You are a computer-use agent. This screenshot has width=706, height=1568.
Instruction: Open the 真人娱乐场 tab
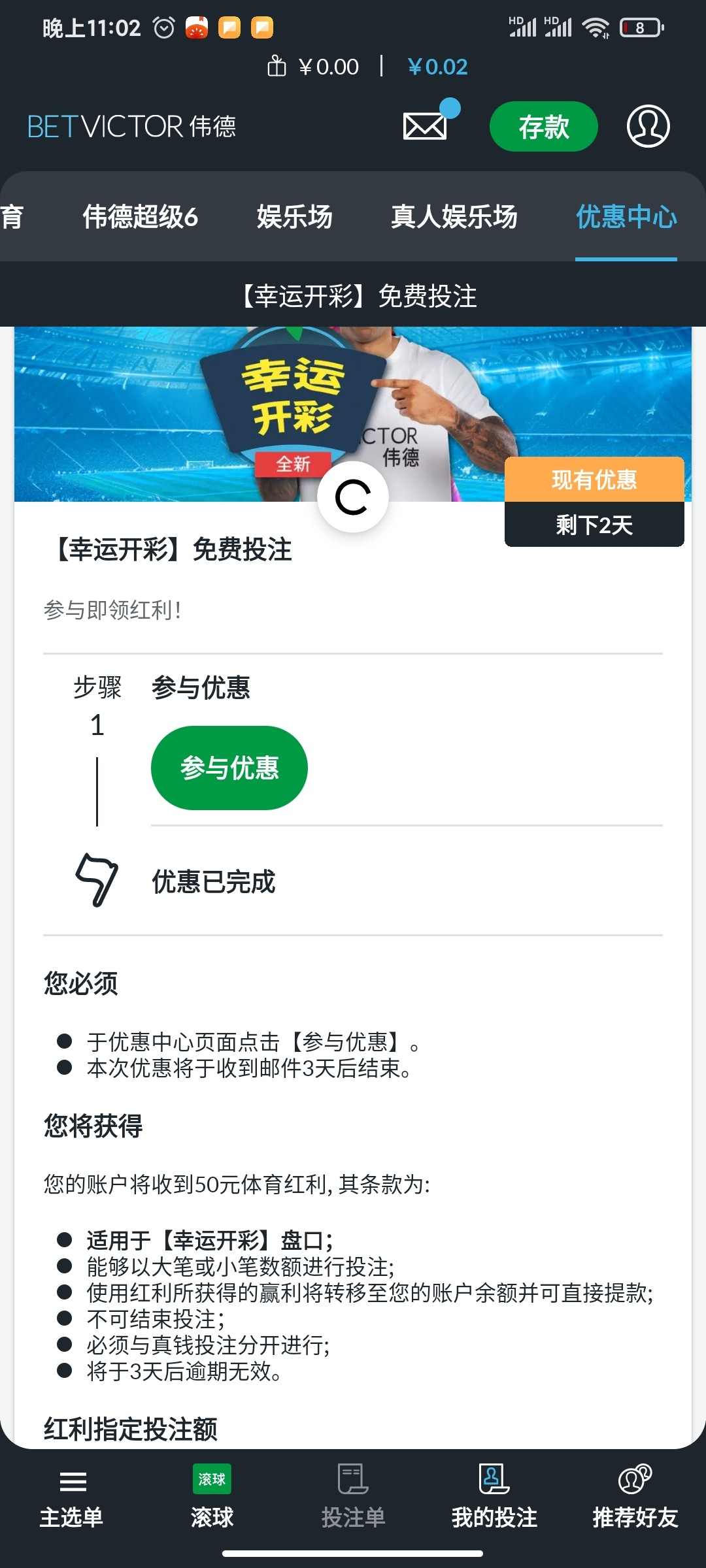tap(454, 217)
